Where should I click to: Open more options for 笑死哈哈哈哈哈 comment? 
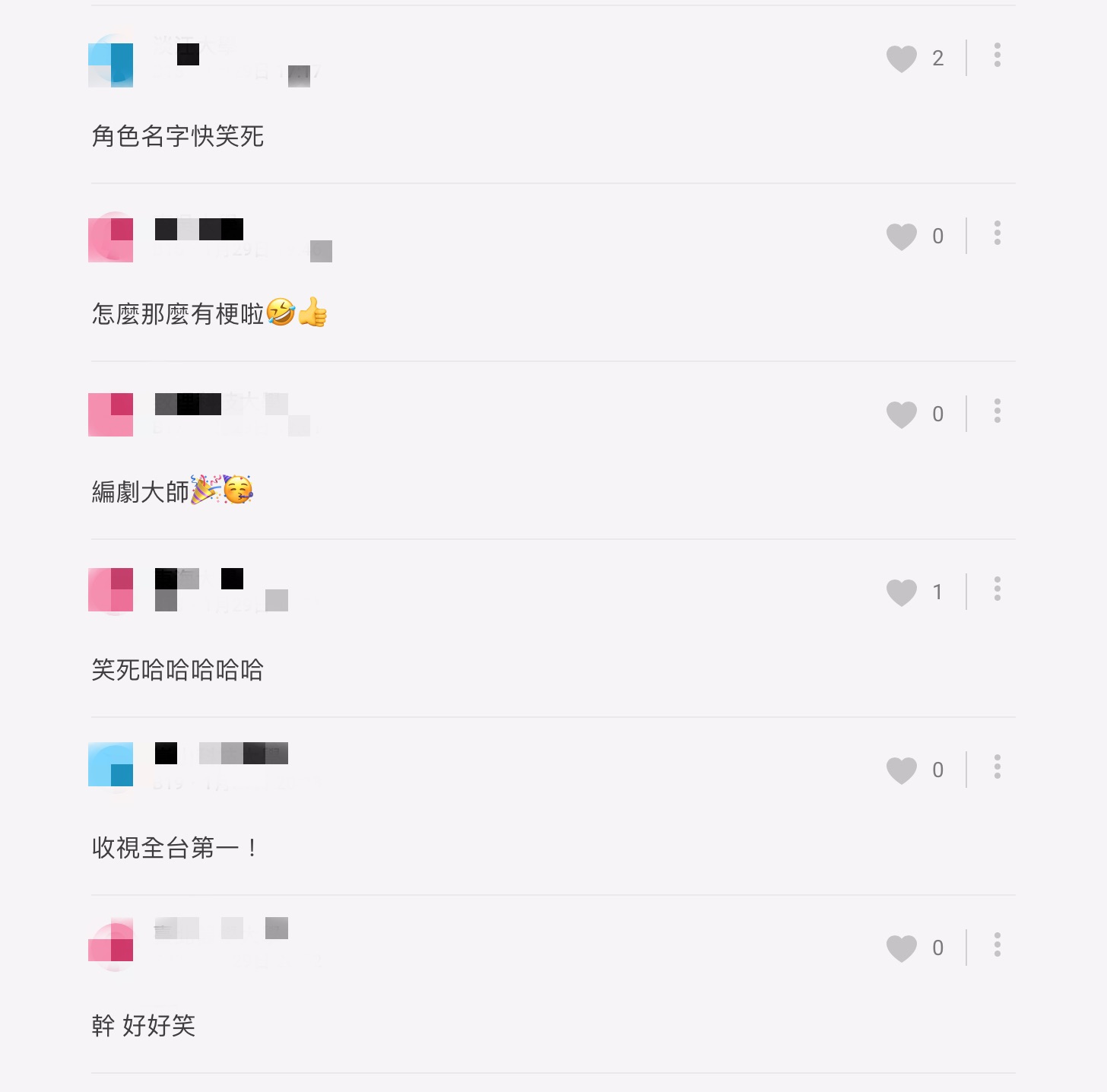997,589
